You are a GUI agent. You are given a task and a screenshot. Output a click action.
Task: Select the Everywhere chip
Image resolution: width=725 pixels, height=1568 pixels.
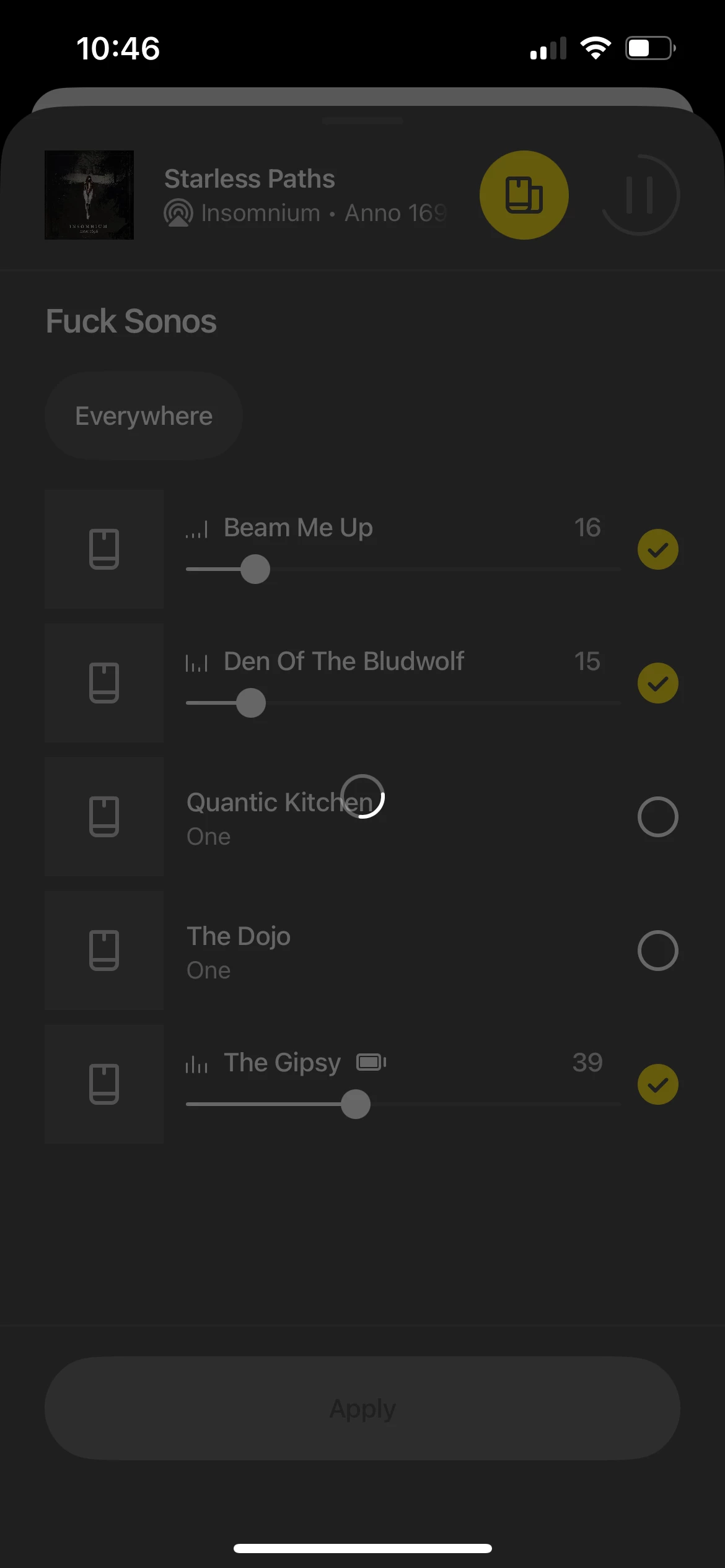pos(143,416)
